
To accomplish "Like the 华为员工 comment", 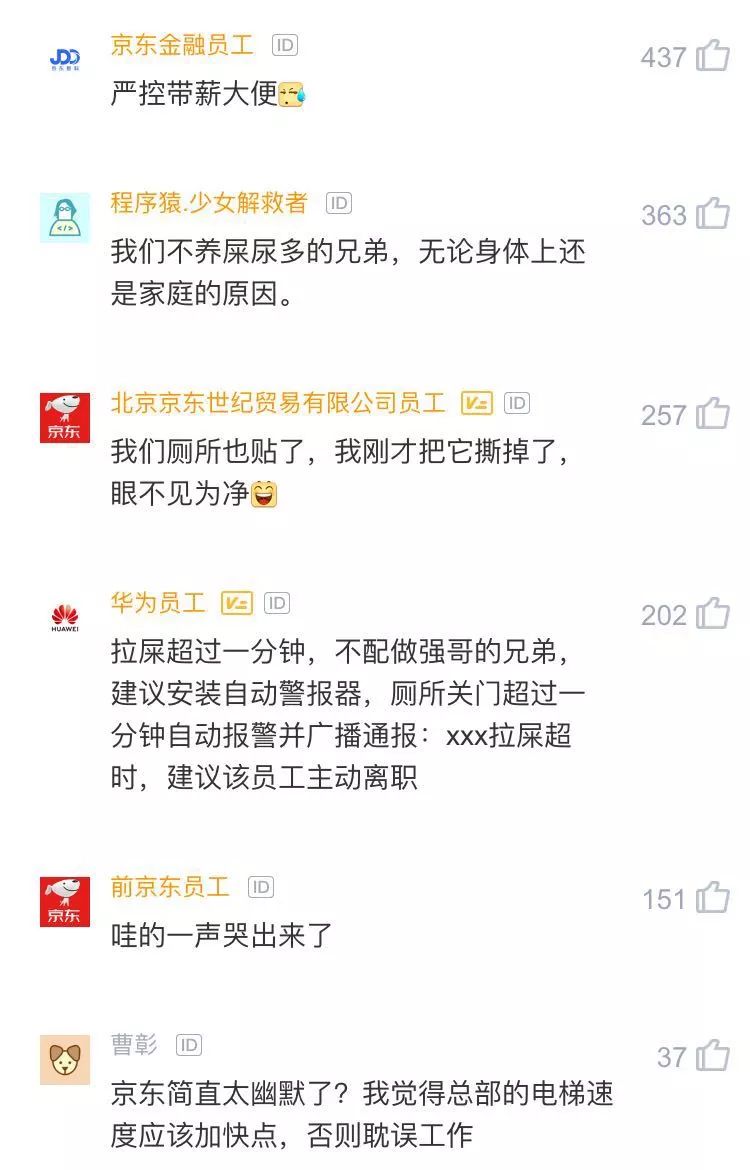I will [713, 614].
